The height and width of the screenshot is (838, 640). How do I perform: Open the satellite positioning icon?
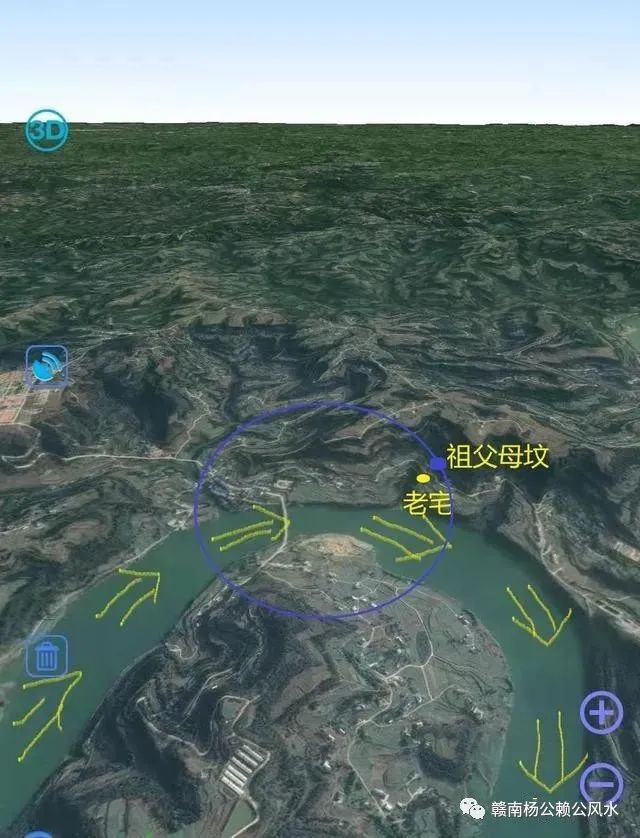[46, 367]
